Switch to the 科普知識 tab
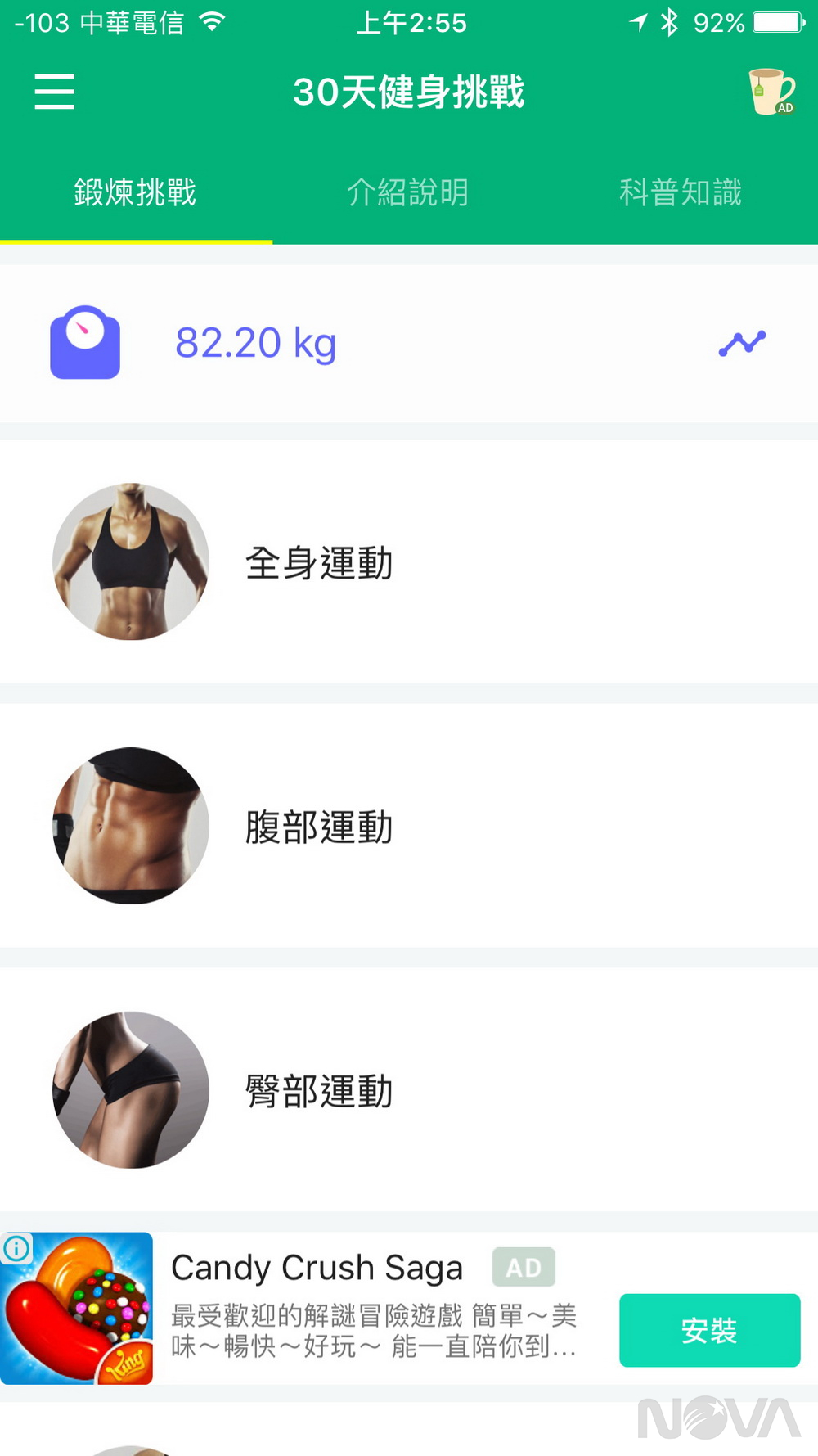 tap(680, 193)
